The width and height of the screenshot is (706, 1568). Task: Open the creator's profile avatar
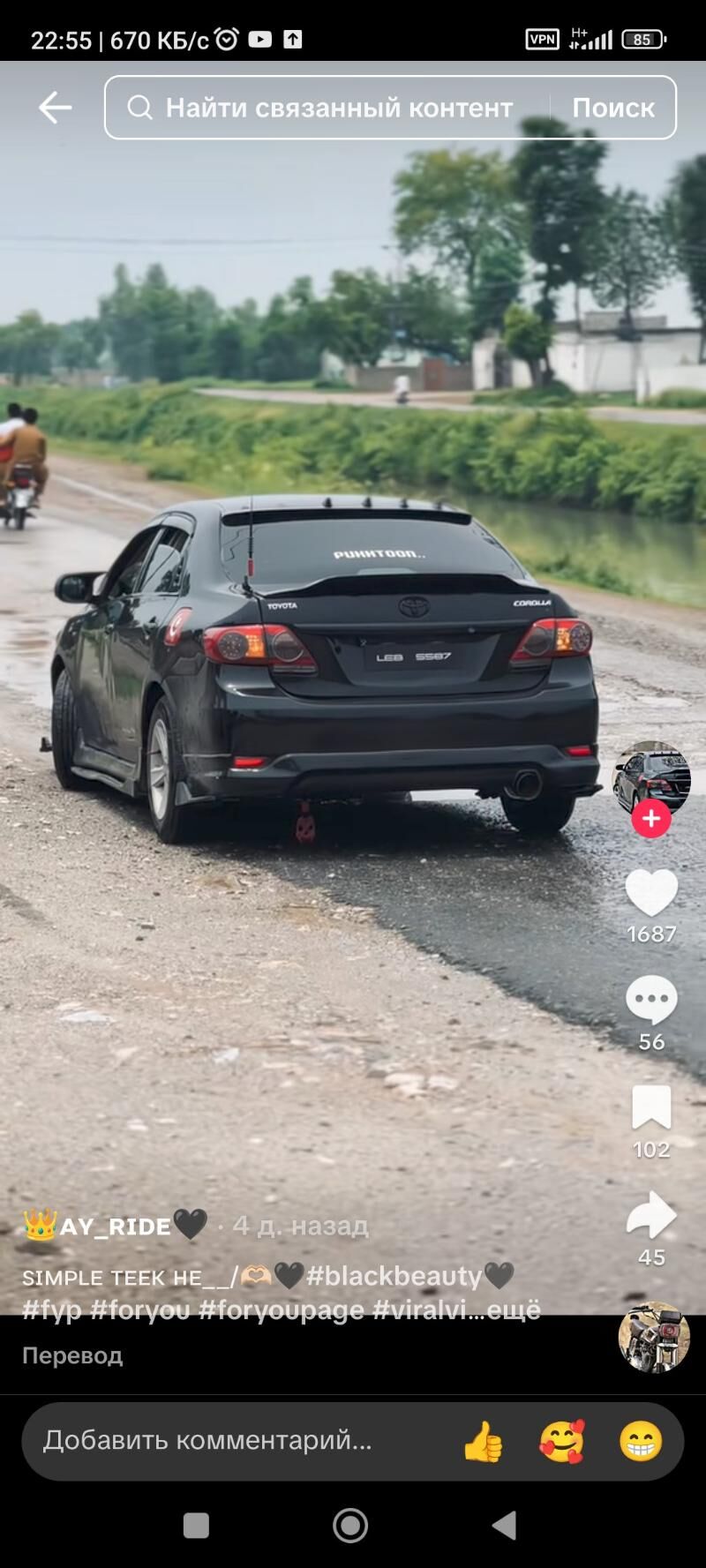[651, 777]
